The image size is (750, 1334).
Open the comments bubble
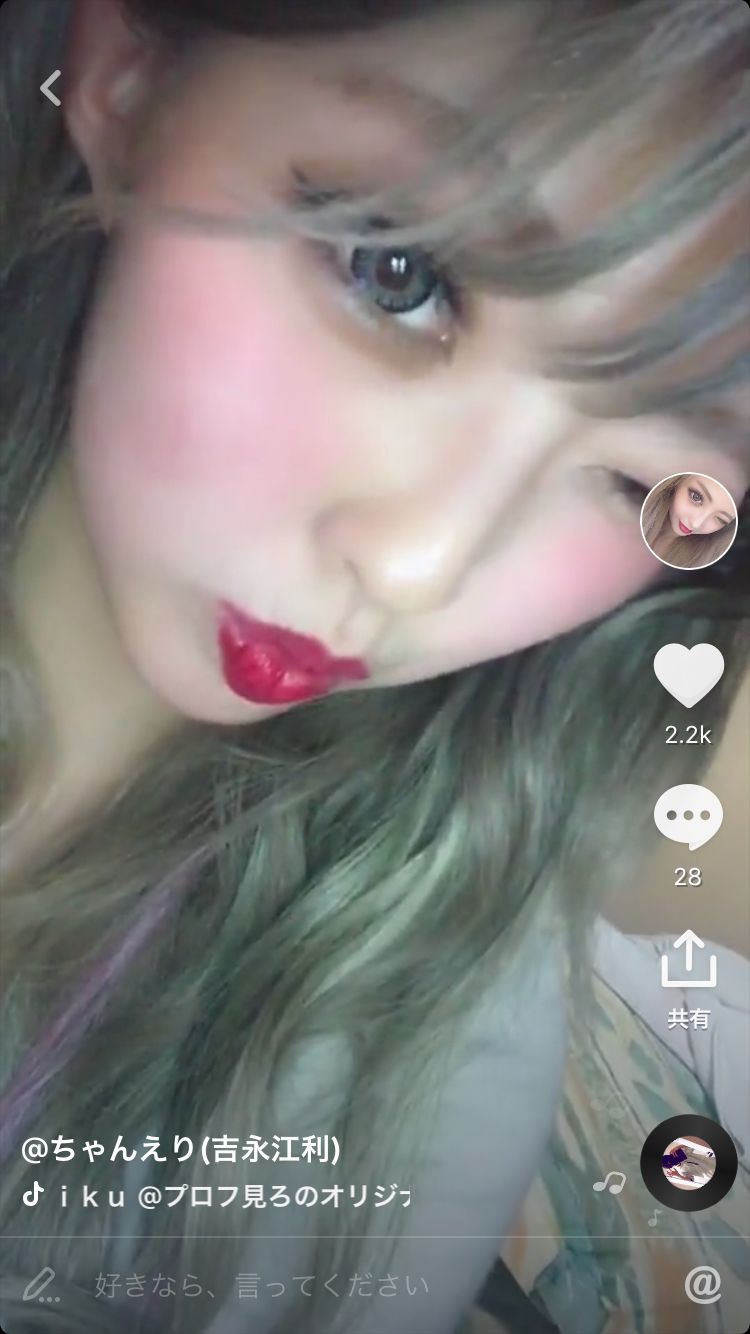tap(688, 817)
